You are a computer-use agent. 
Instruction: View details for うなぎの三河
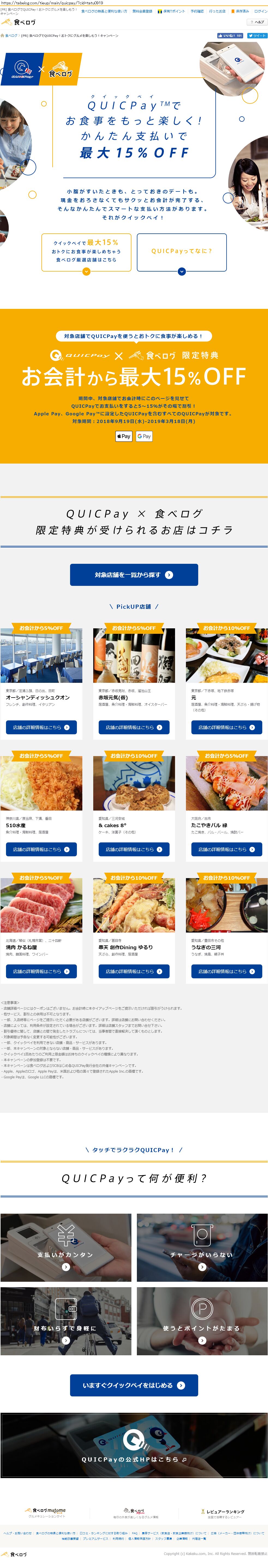tap(226, 971)
